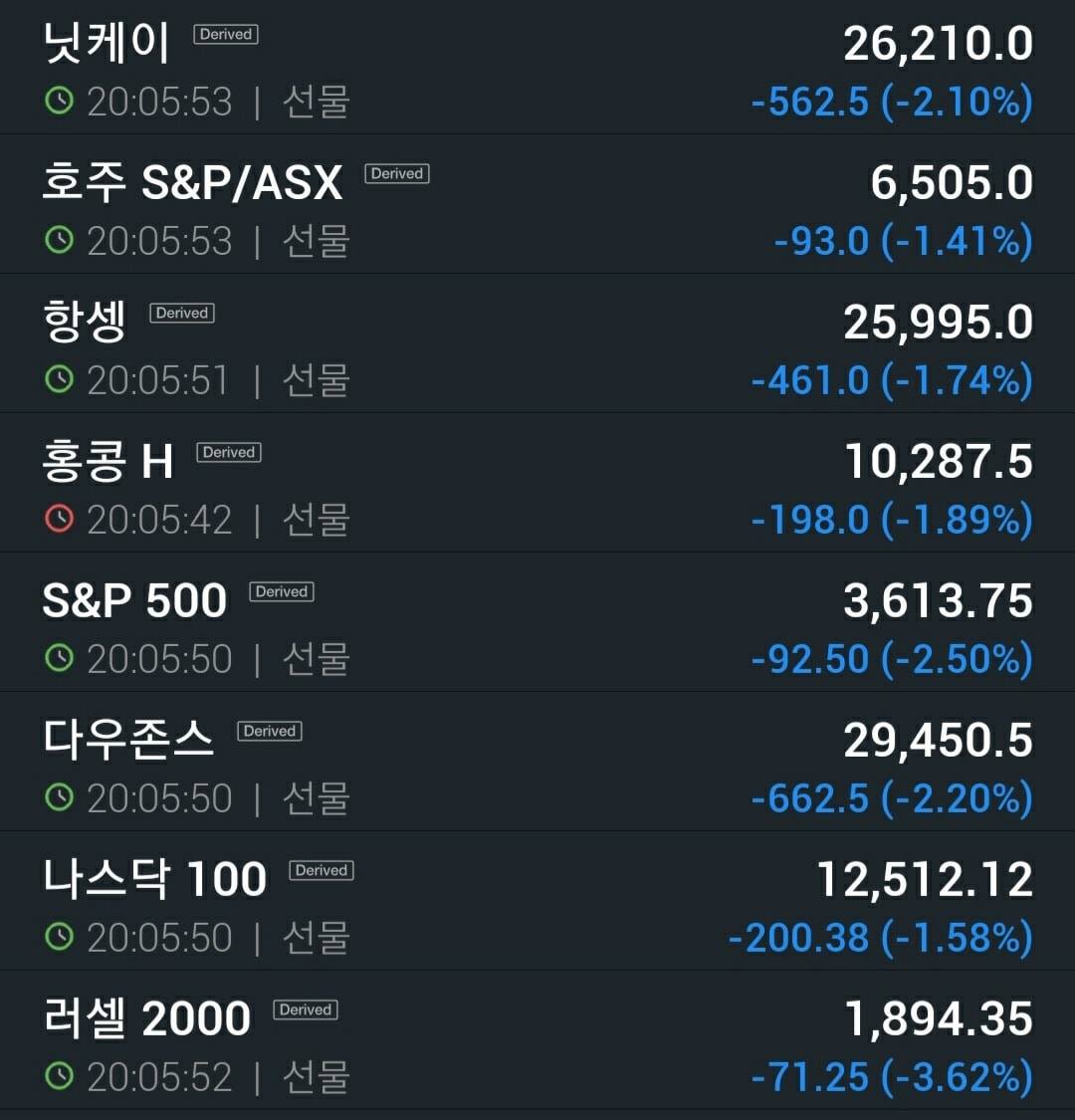This screenshot has height=1120, width=1075.
Task: Open the 닛케이 futures row
Action: point(537,68)
